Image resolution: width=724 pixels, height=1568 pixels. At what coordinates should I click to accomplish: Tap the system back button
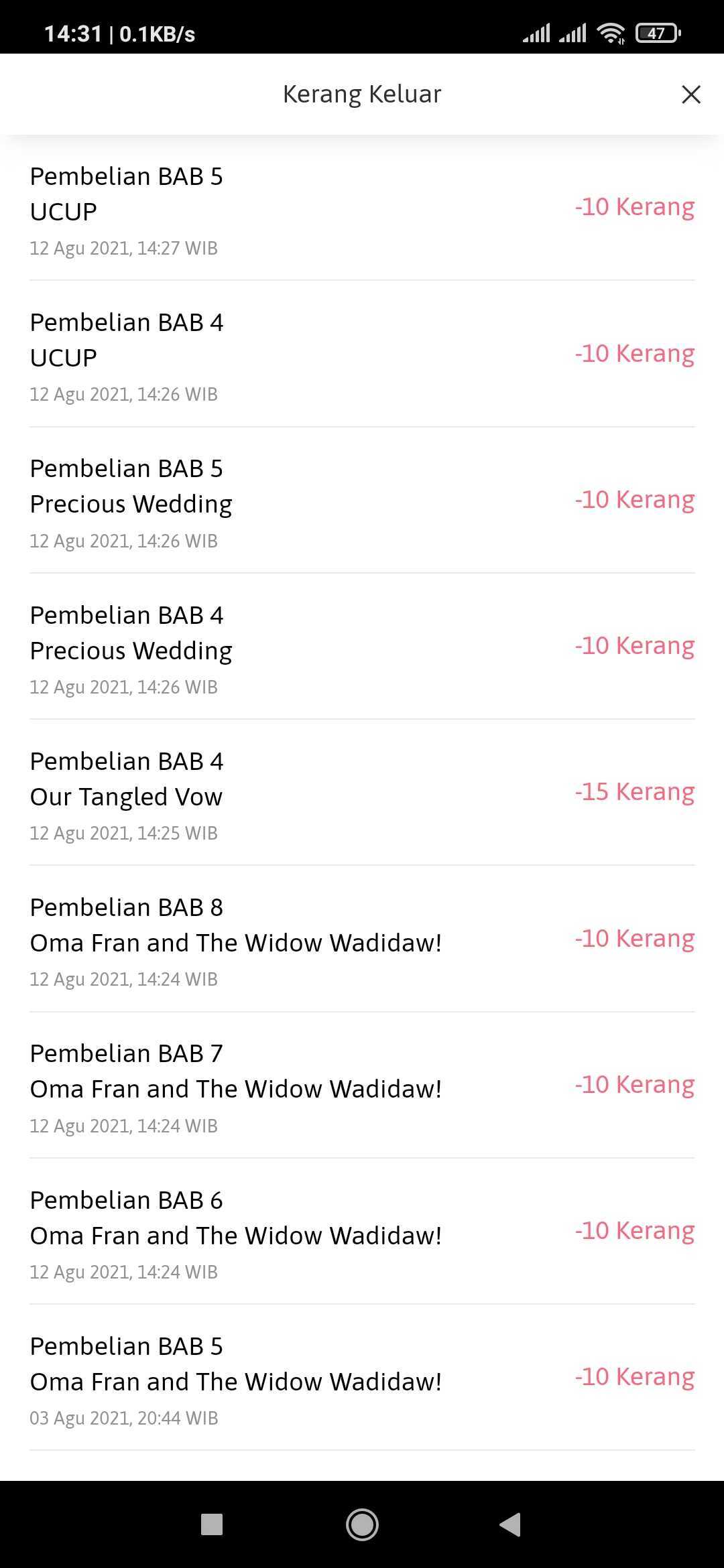(510, 1524)
